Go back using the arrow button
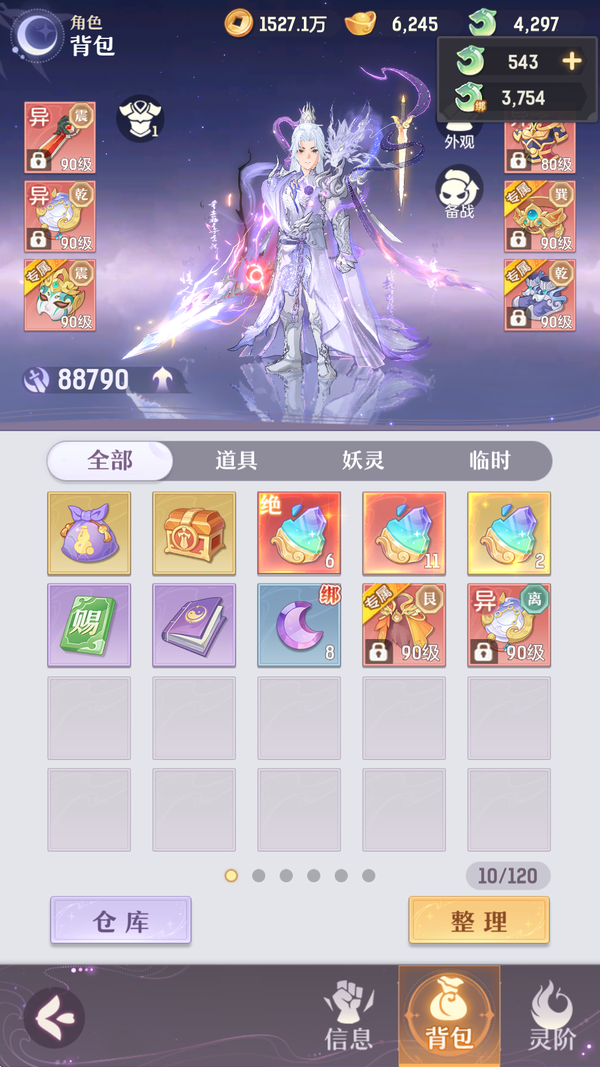Screen dimensions: 600x1067 53,1017
